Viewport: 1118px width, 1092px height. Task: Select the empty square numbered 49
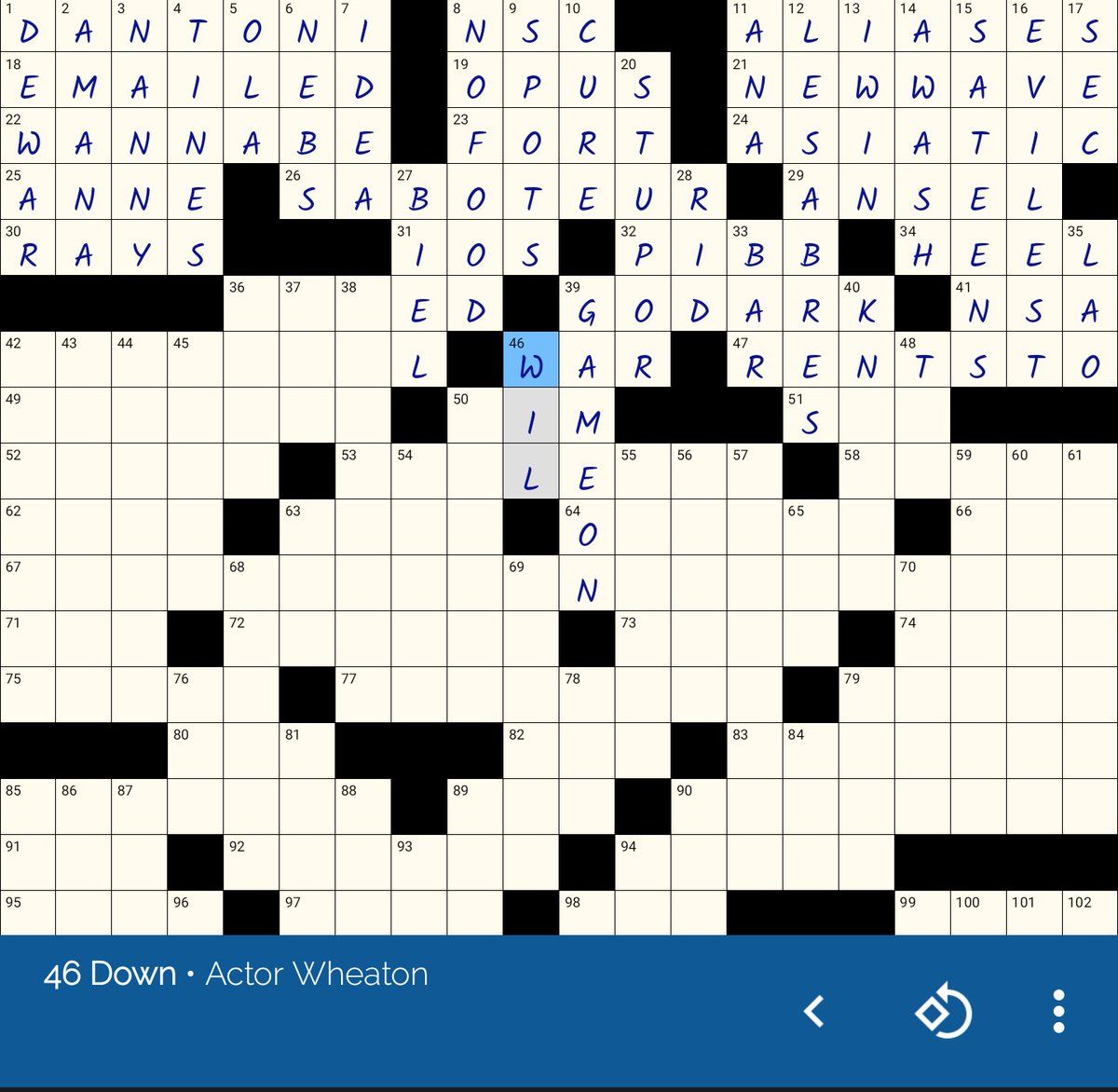click(28, 416)
